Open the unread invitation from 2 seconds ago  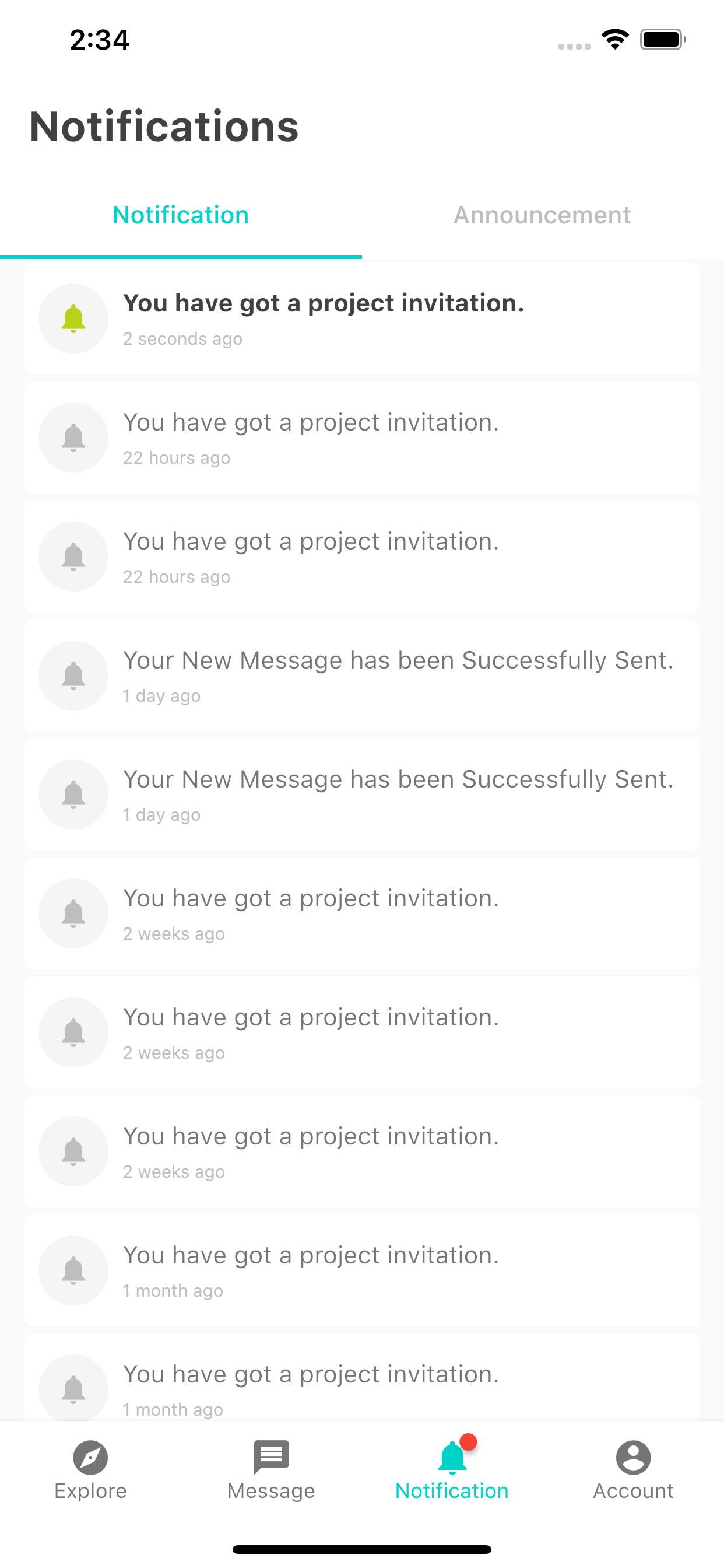[x=362, y=318]
